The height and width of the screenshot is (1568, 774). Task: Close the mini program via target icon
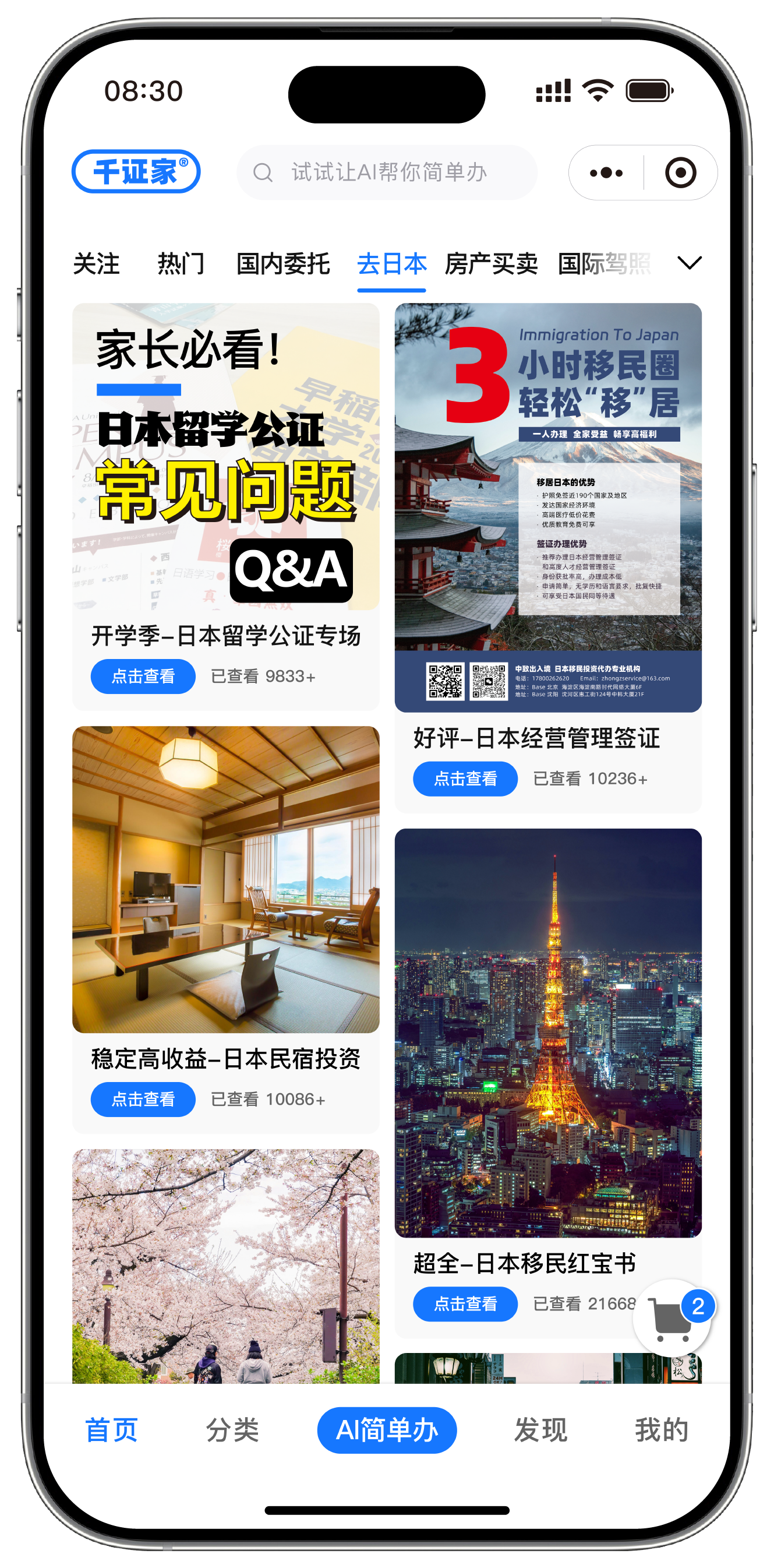click(x=680, y=173)
